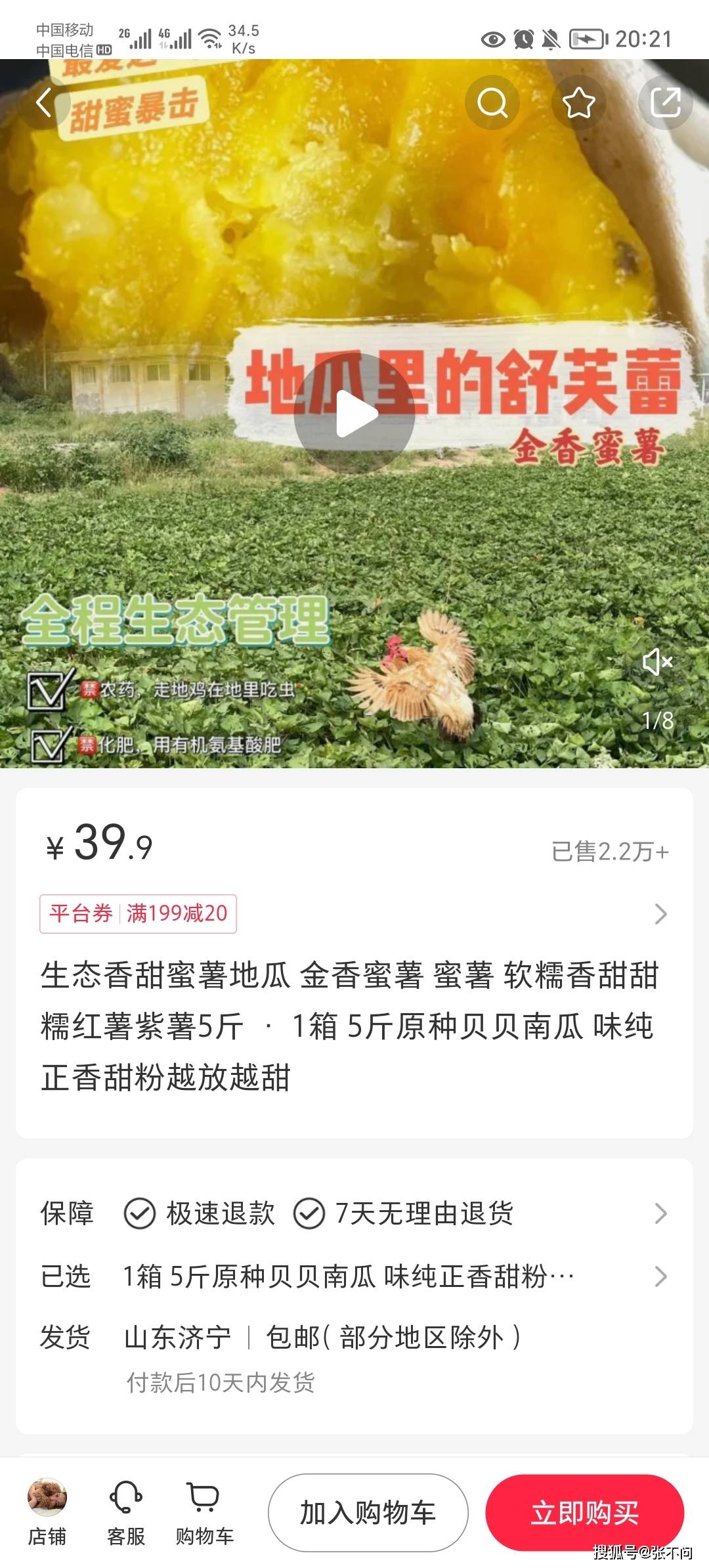Go back using the top-left arrow
This screenshot has width=709, height=1568.
point(43,103)
